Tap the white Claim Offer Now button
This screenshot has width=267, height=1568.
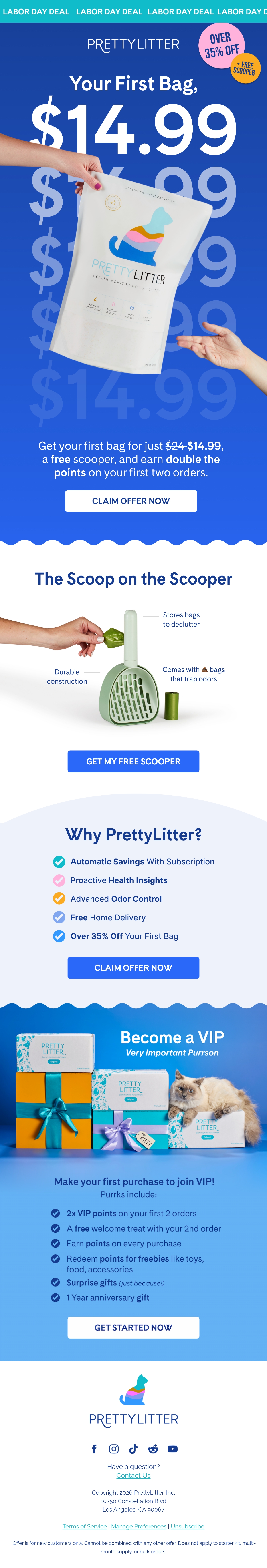coord(131,501)
